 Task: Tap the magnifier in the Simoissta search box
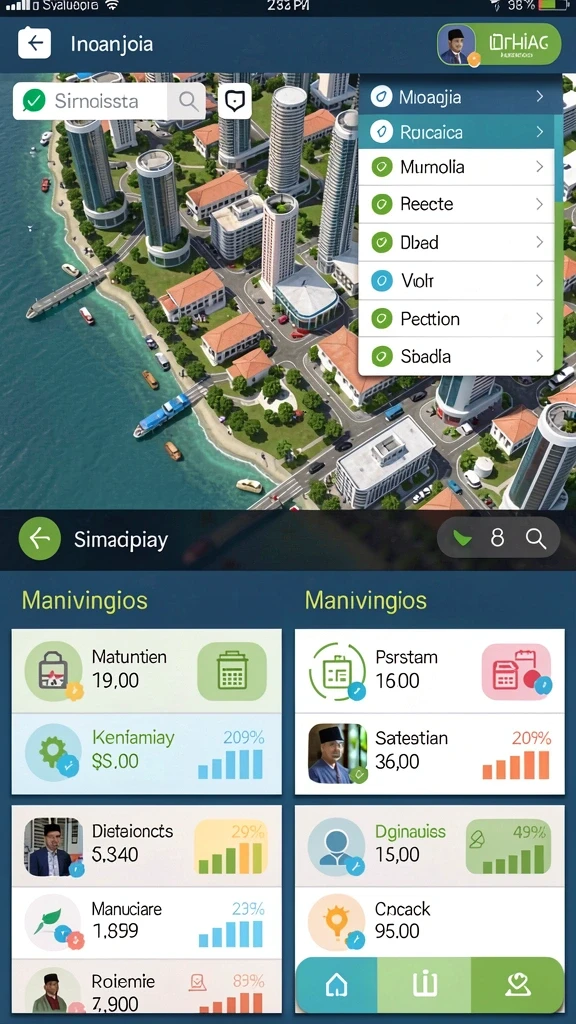click(188, 101)
